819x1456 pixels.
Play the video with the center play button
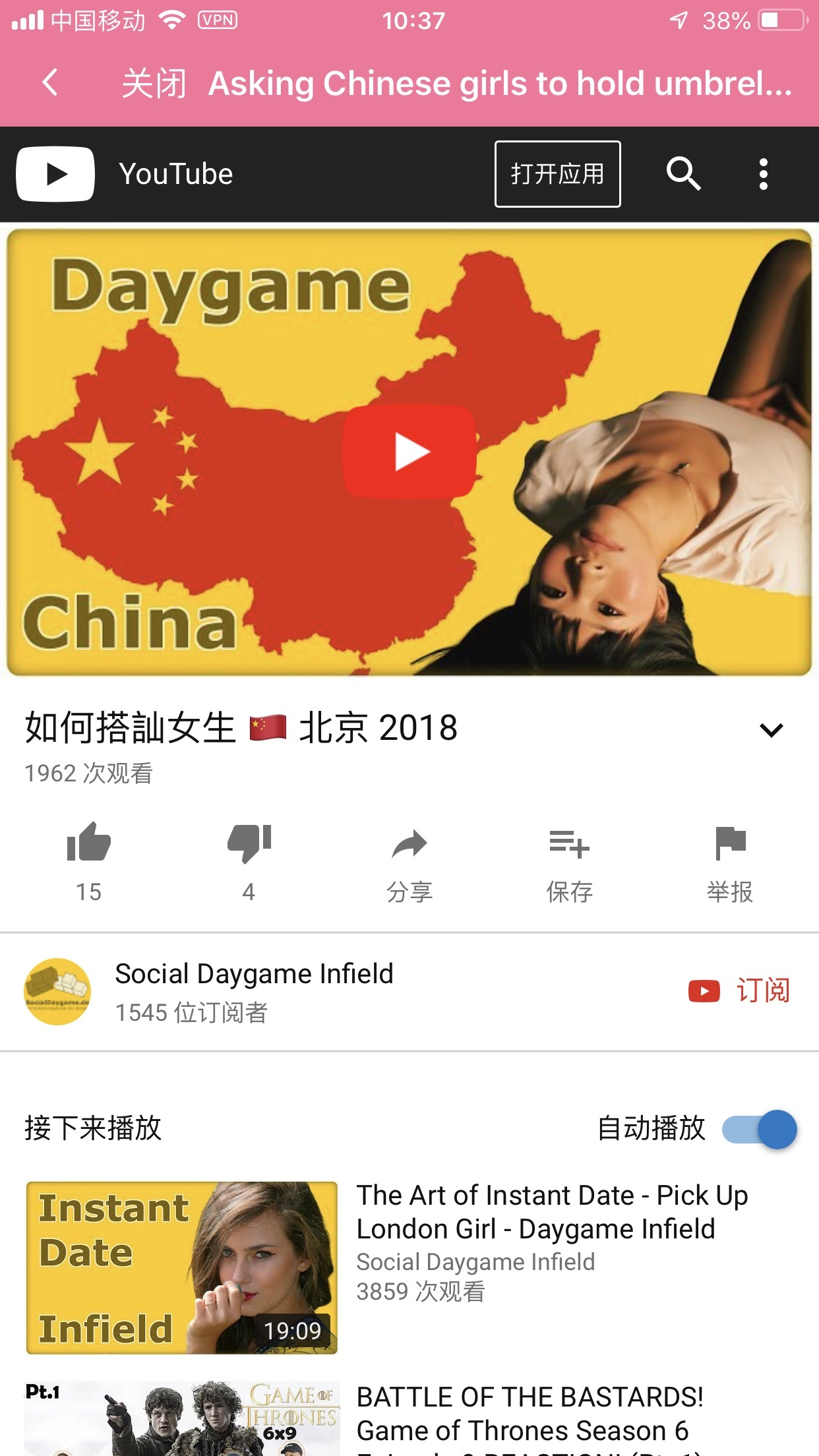click(409, 451)
